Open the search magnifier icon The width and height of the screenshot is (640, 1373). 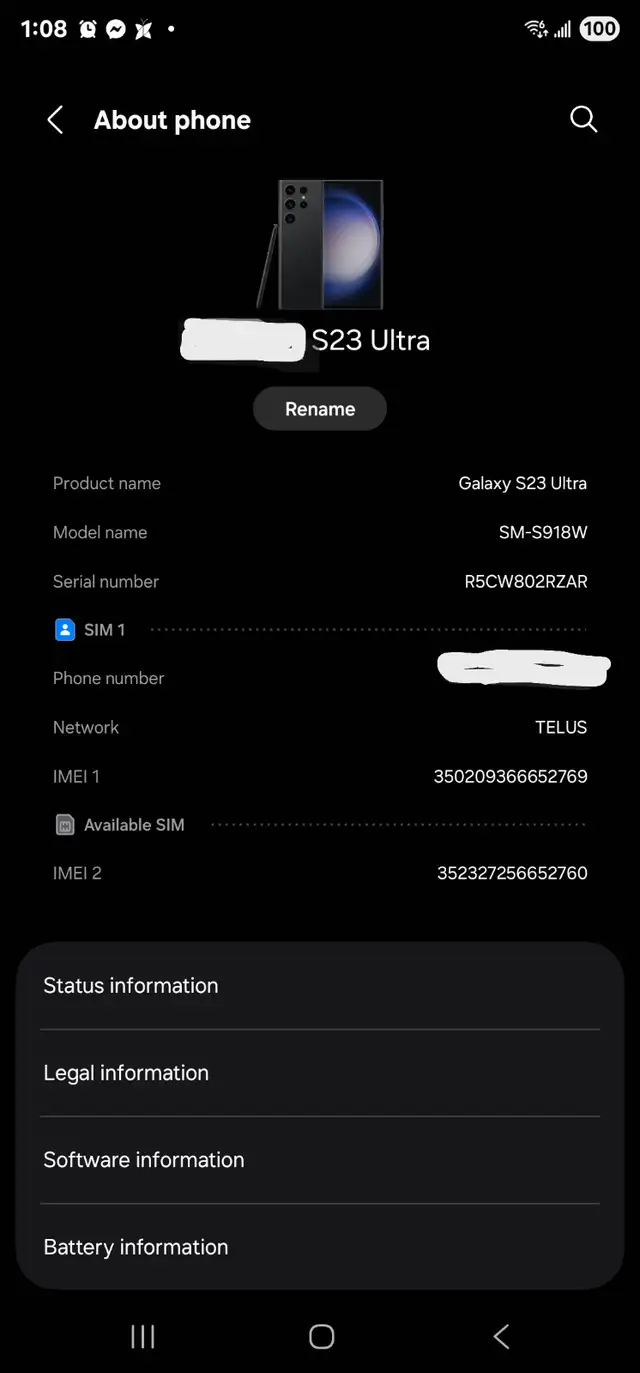tap(584, 120)
